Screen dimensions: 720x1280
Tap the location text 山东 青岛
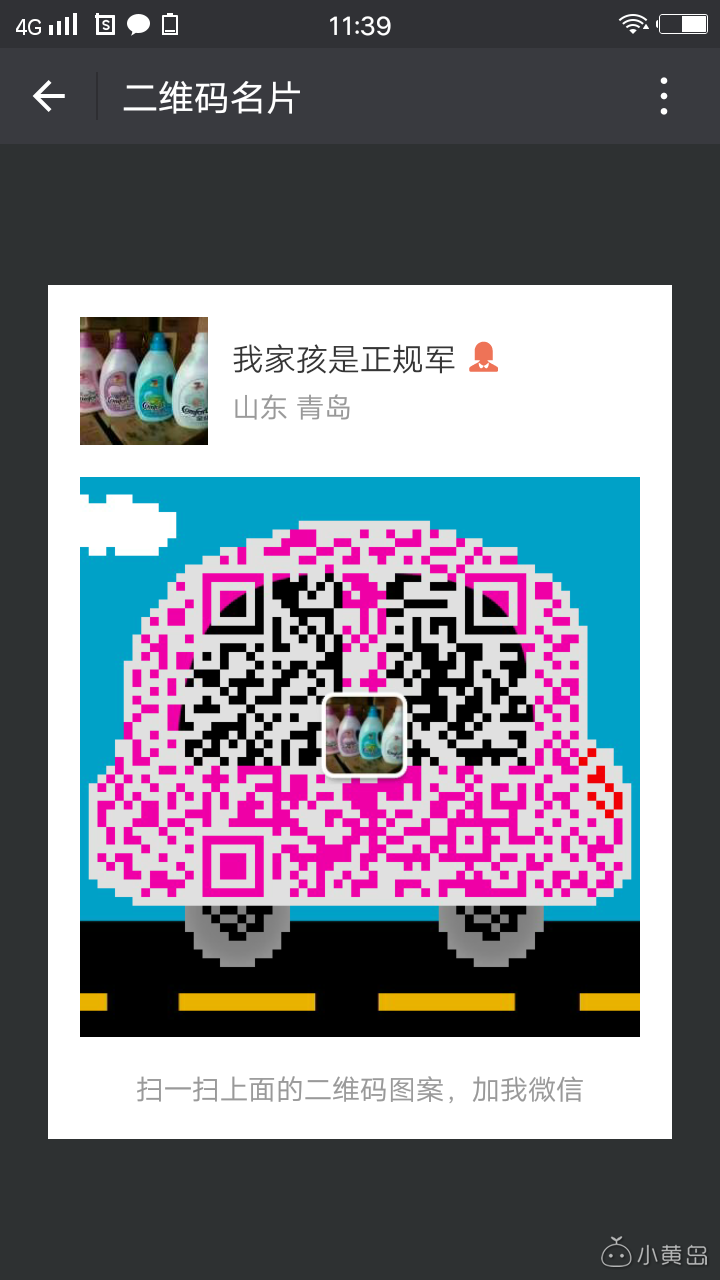pos(290,408)
